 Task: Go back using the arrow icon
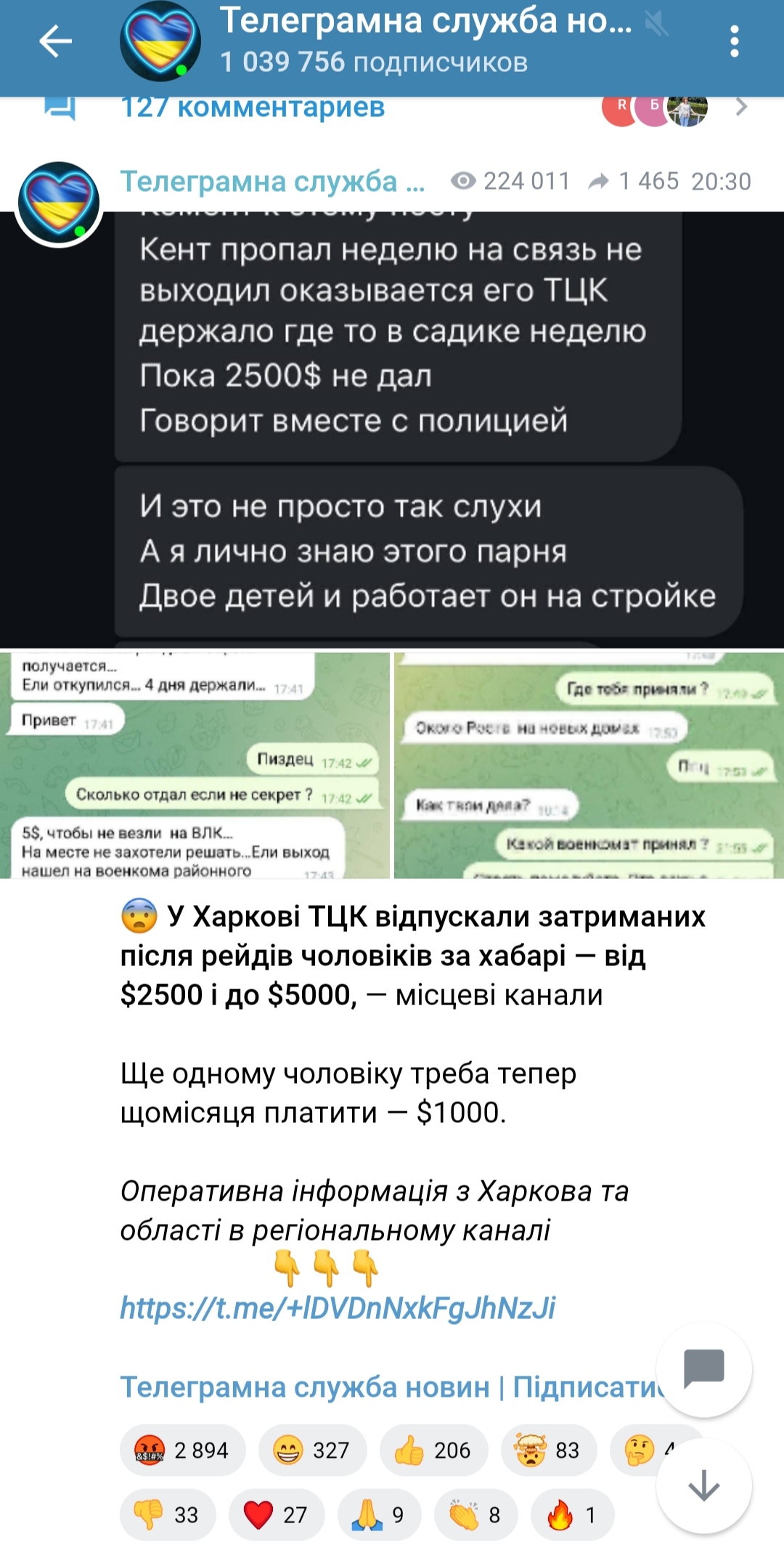(55, 41)
